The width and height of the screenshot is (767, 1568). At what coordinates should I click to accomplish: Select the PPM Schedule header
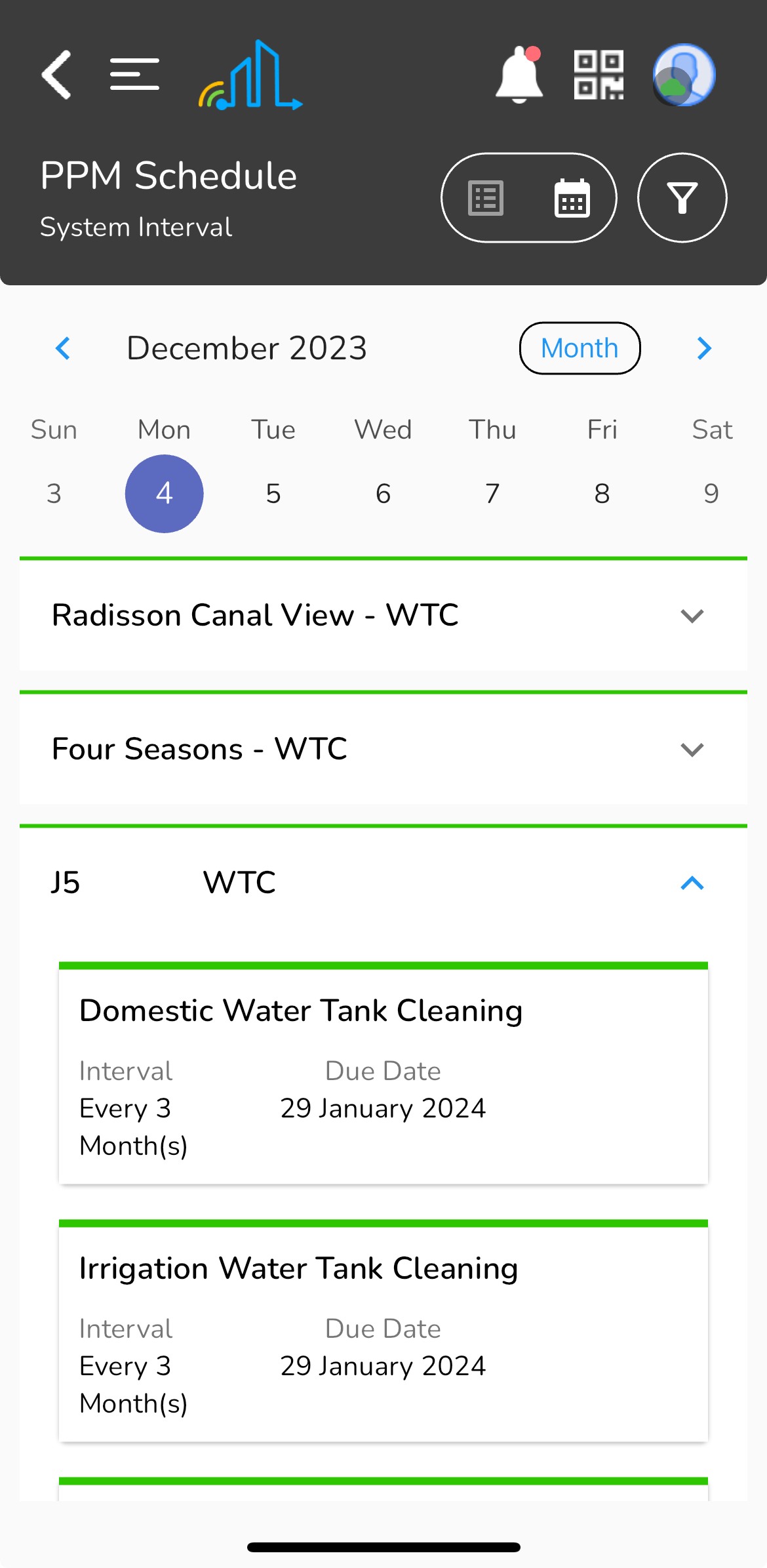tap(168, 175)
